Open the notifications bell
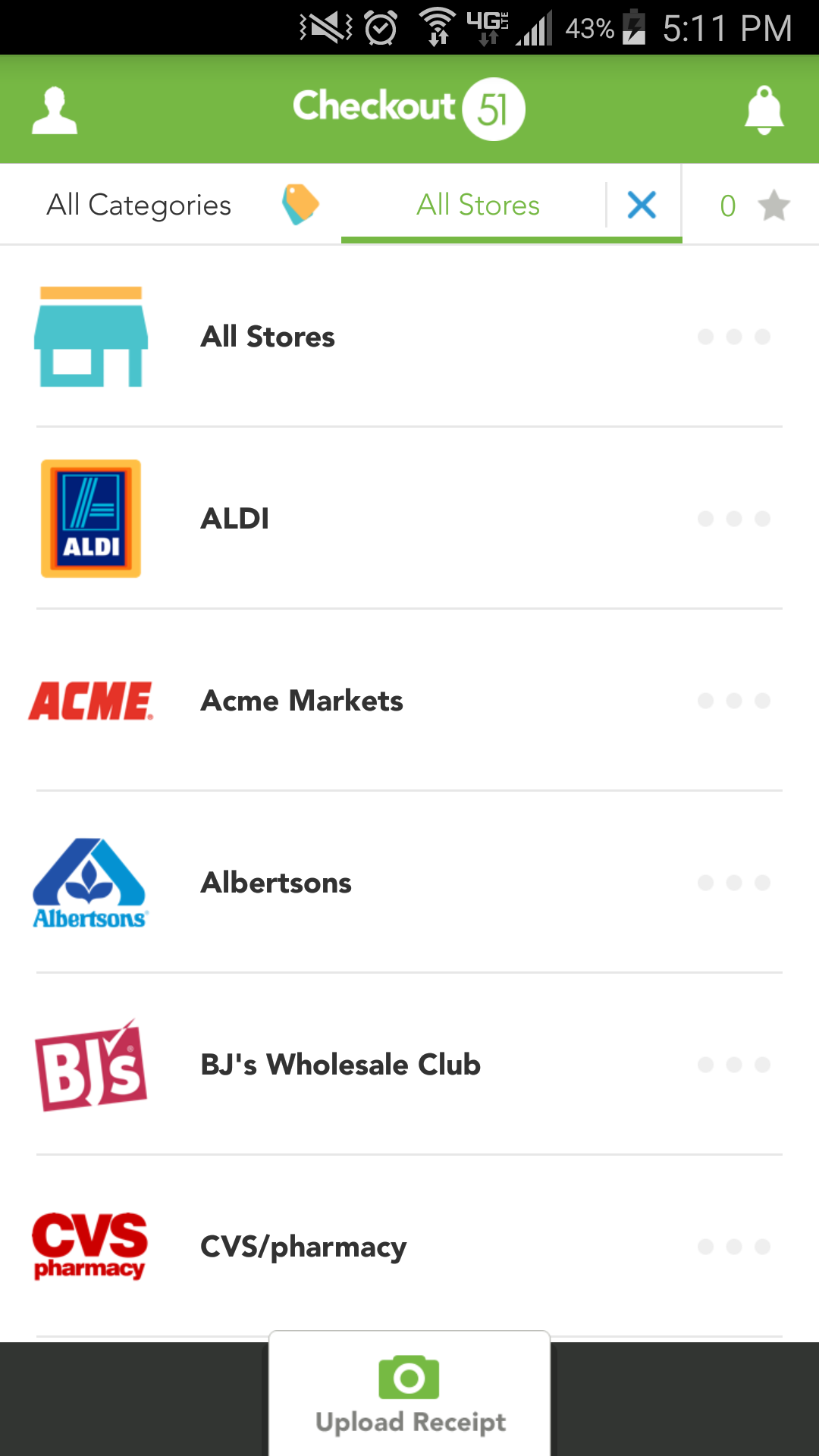This screenshot has height=1456, width=819. point(764,111)
